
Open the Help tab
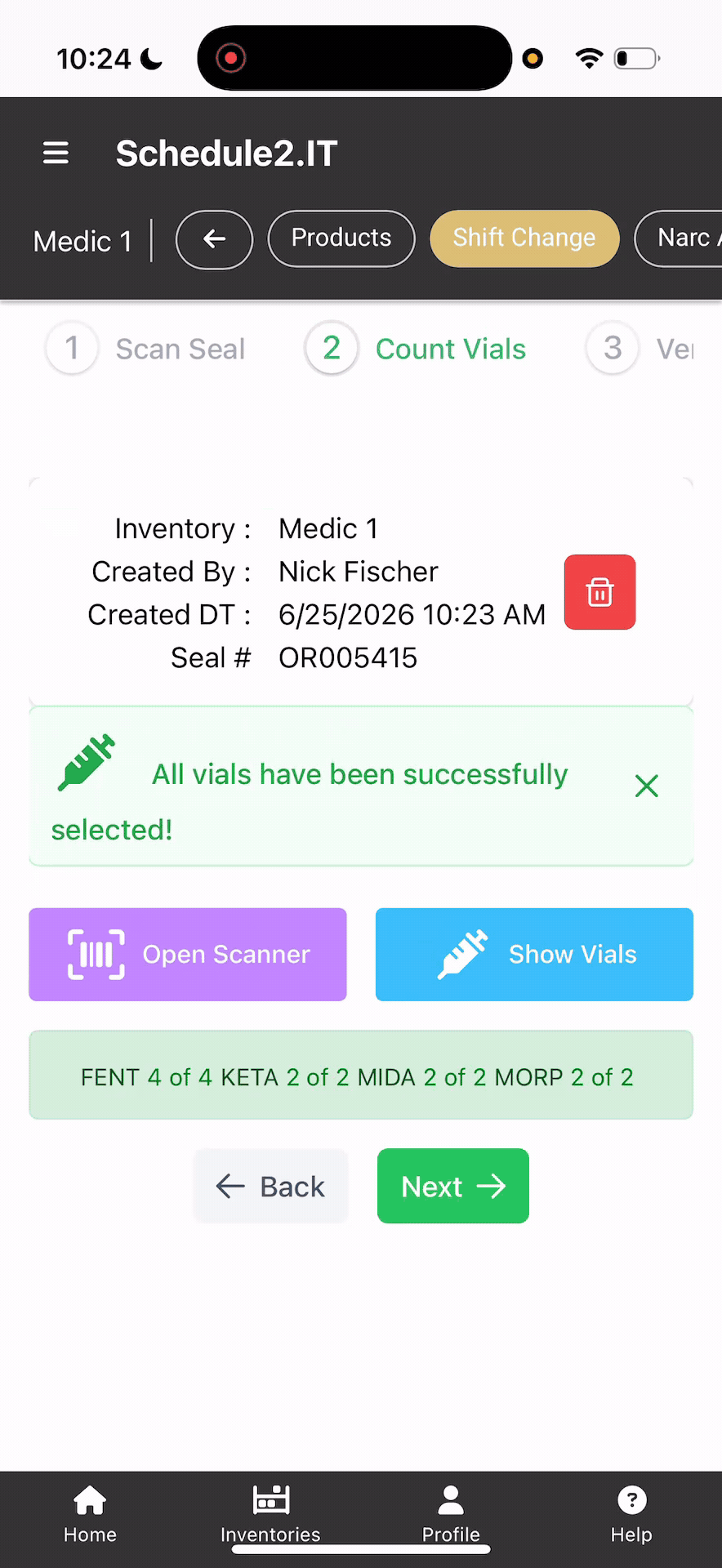pos(631,1515)
